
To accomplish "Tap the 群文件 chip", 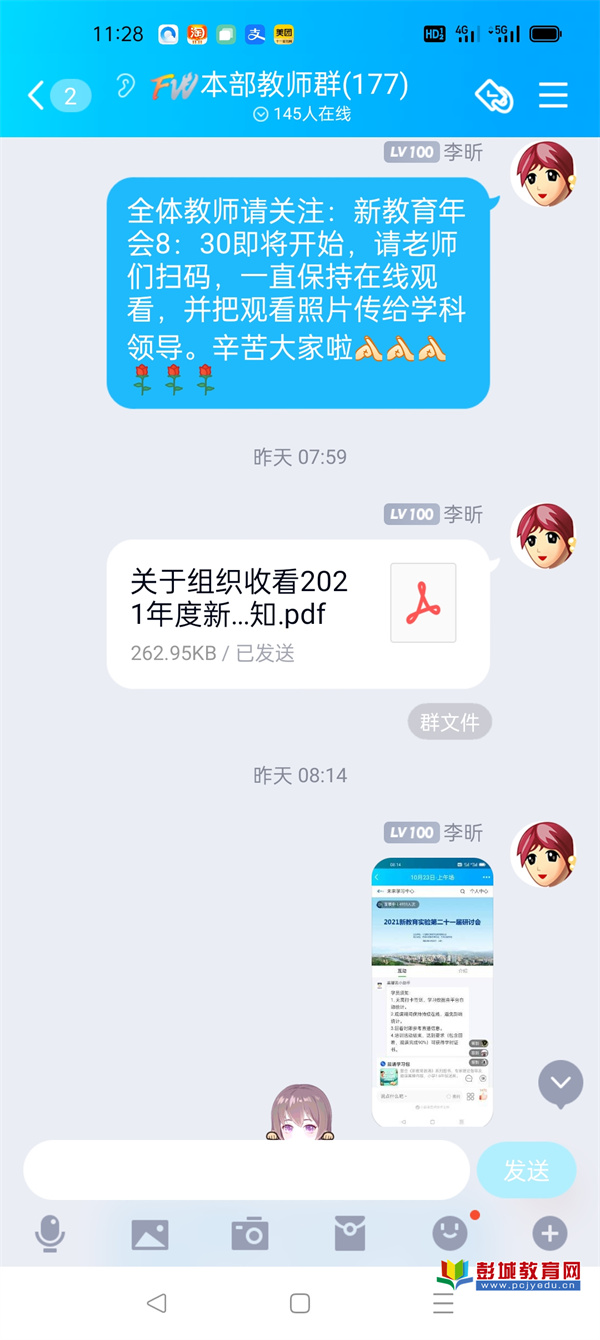I will 449,722.
